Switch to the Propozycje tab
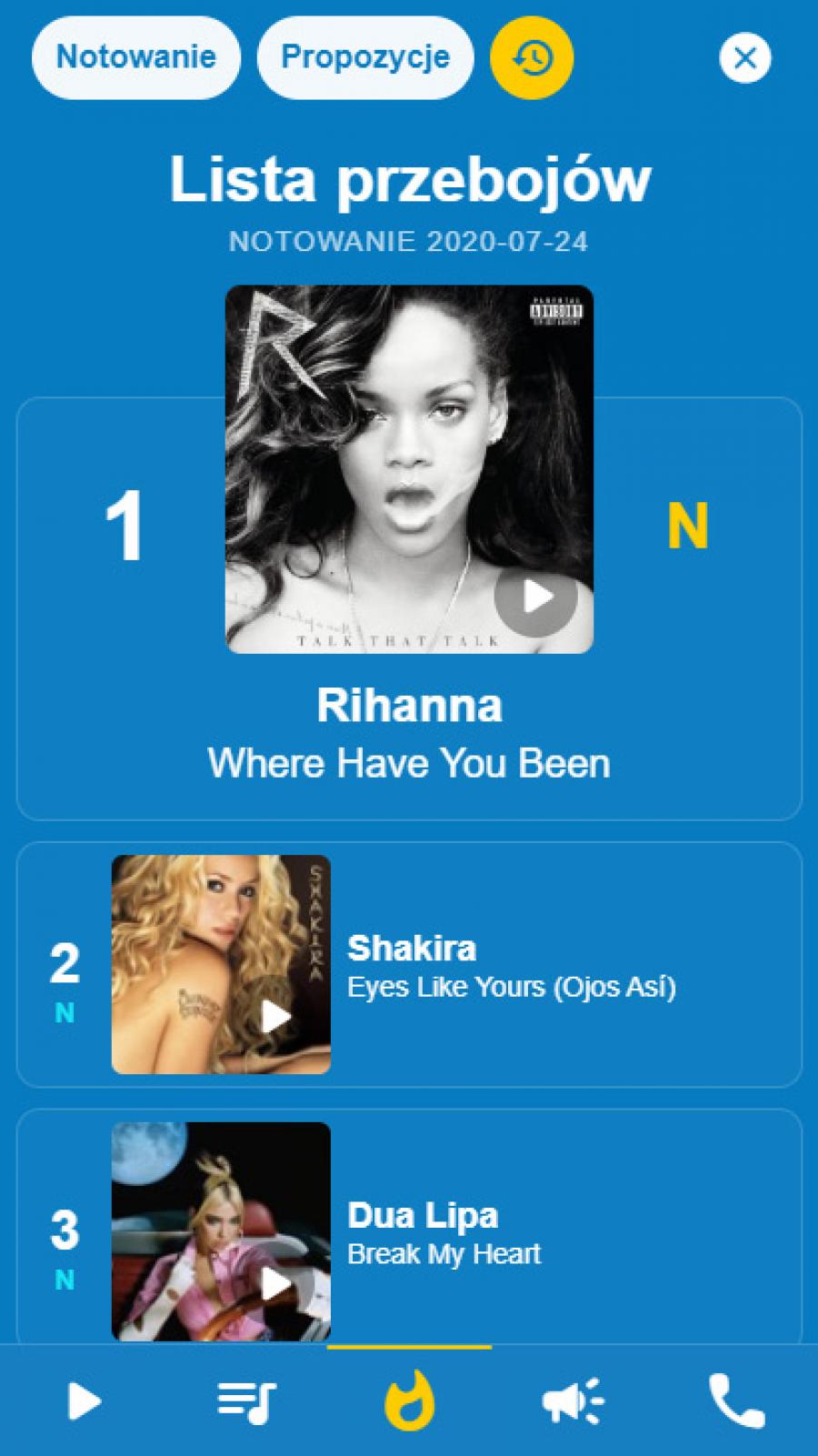 pyautogui.click(x=364, y=57)
